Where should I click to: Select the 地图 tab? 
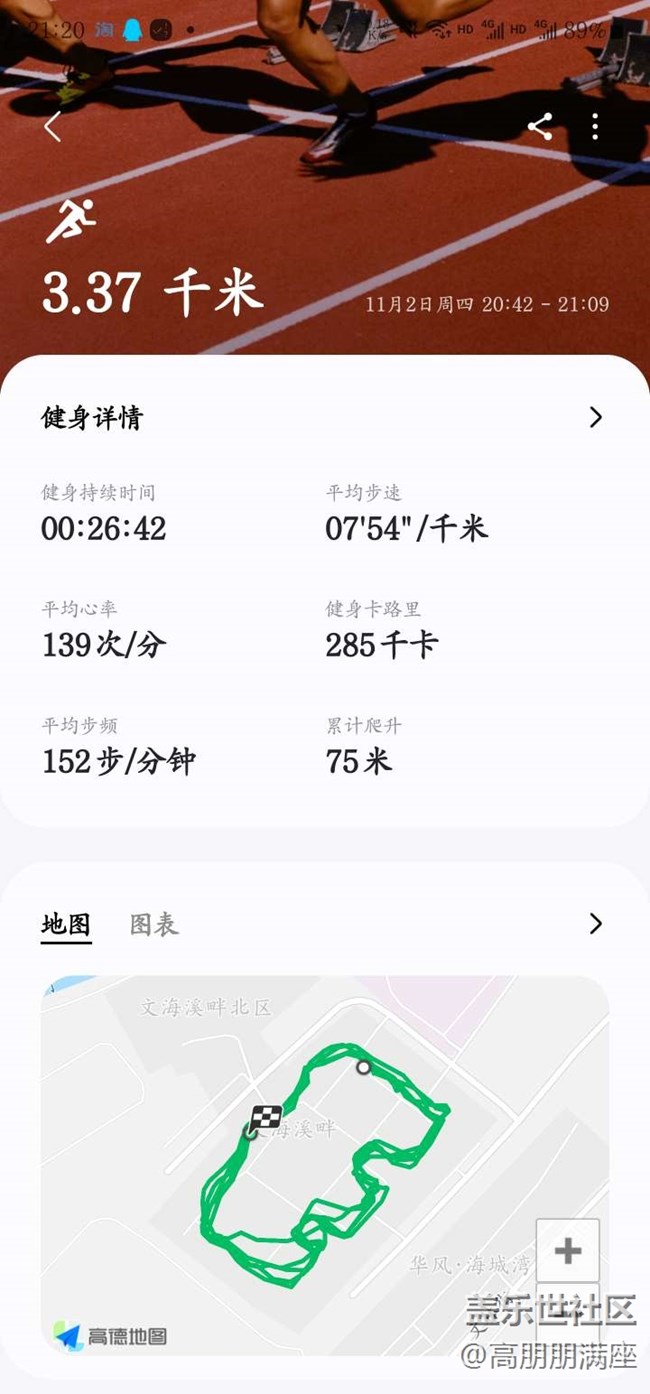pos(66,924)
